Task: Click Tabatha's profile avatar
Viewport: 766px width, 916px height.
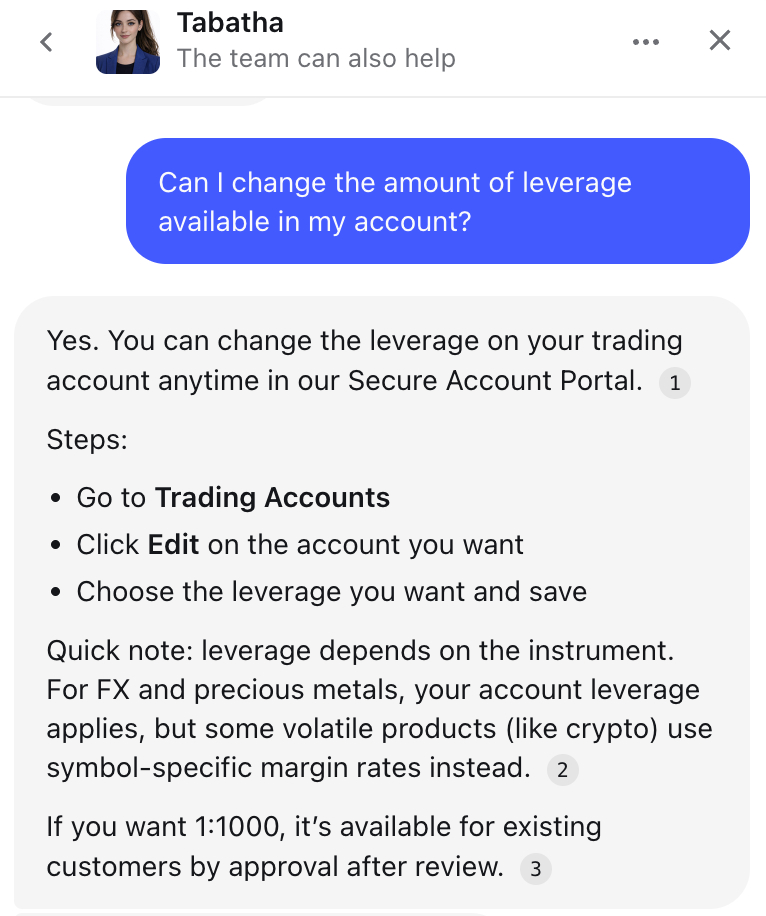Action: click(x=128, y=42)
